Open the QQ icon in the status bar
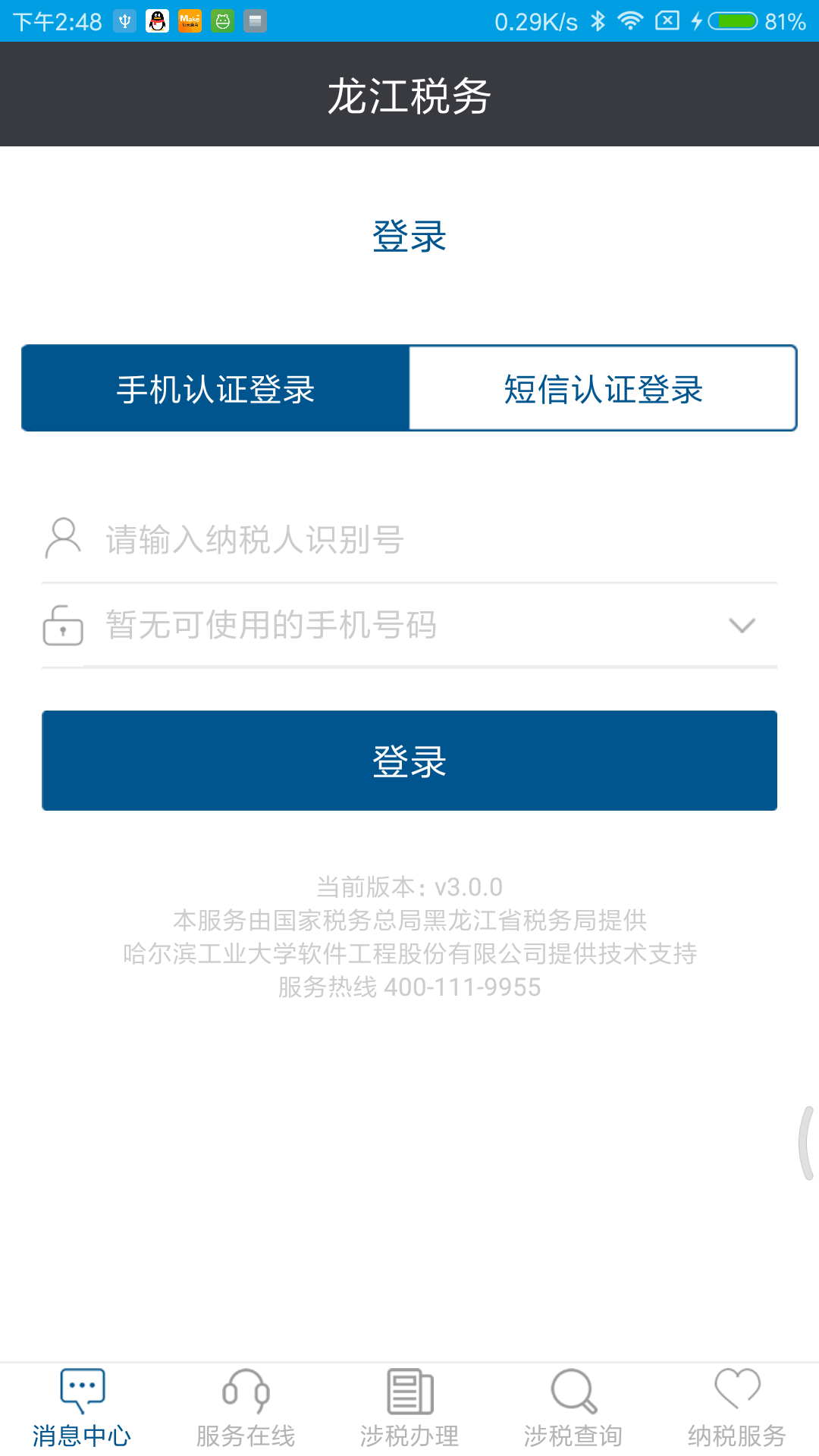The image size is (819, 1456). [155, 20]
